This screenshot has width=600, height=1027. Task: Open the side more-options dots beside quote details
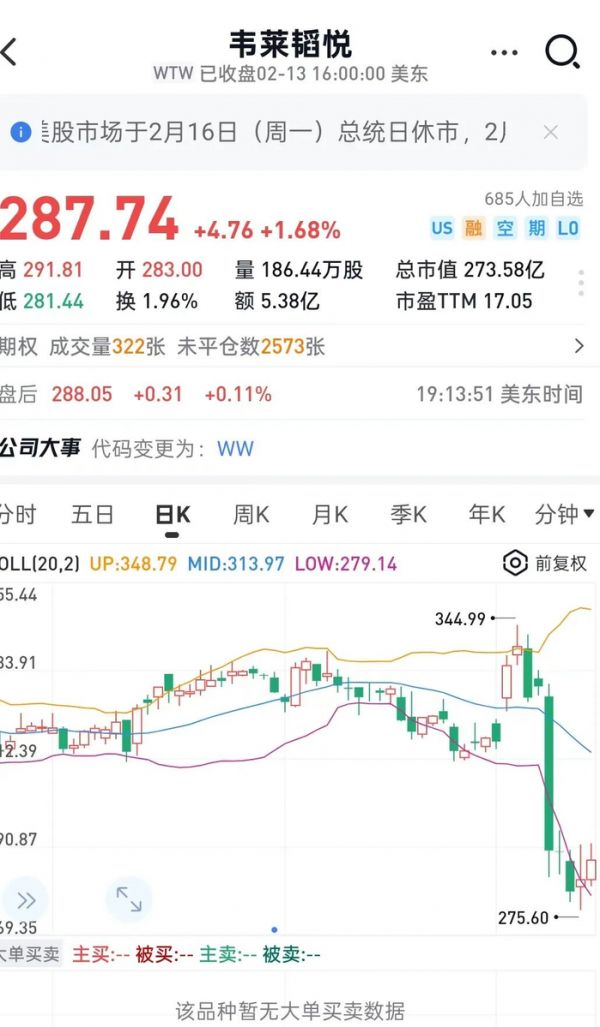pos(581,283)
